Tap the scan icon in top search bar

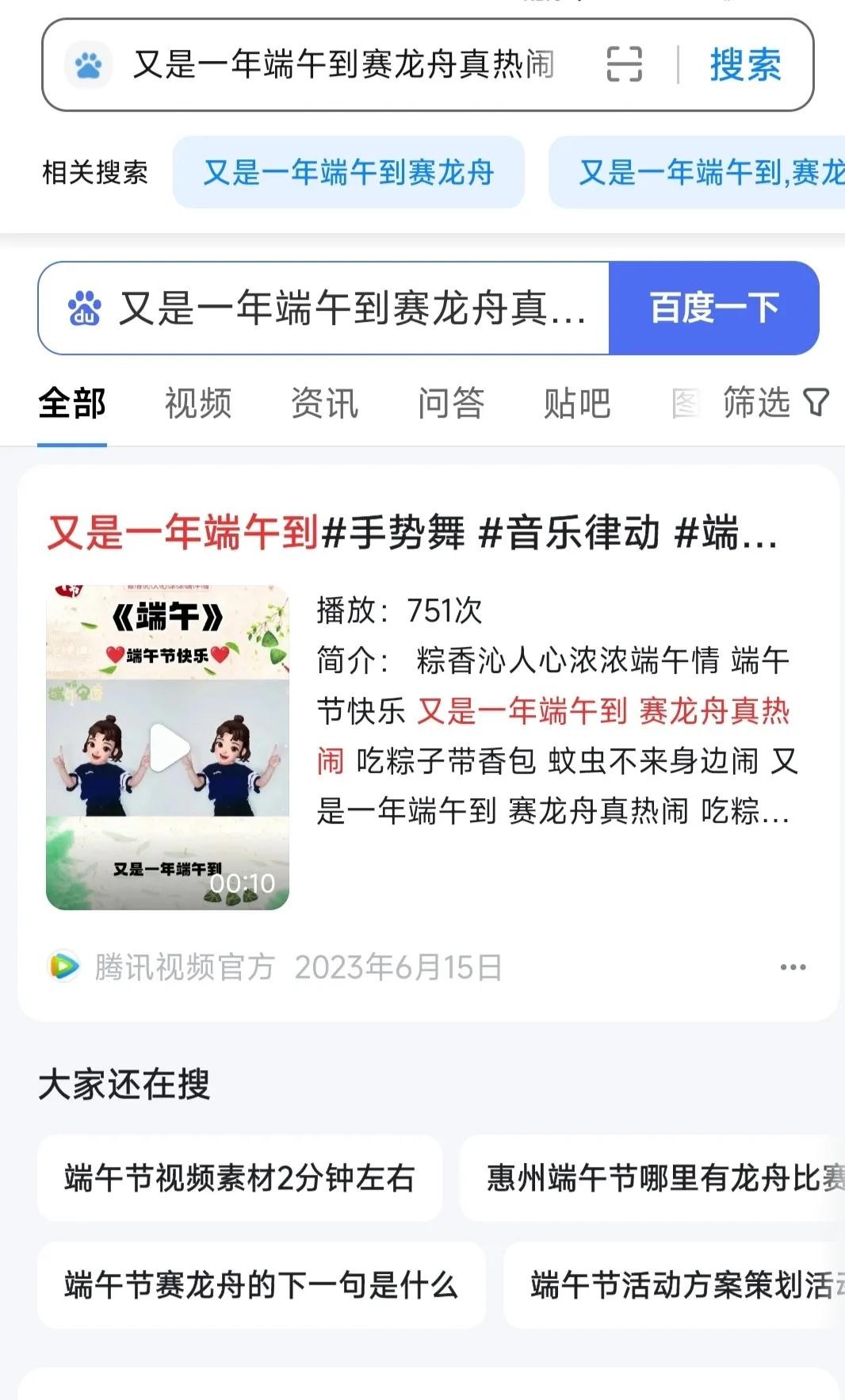(x=624, y=64)
